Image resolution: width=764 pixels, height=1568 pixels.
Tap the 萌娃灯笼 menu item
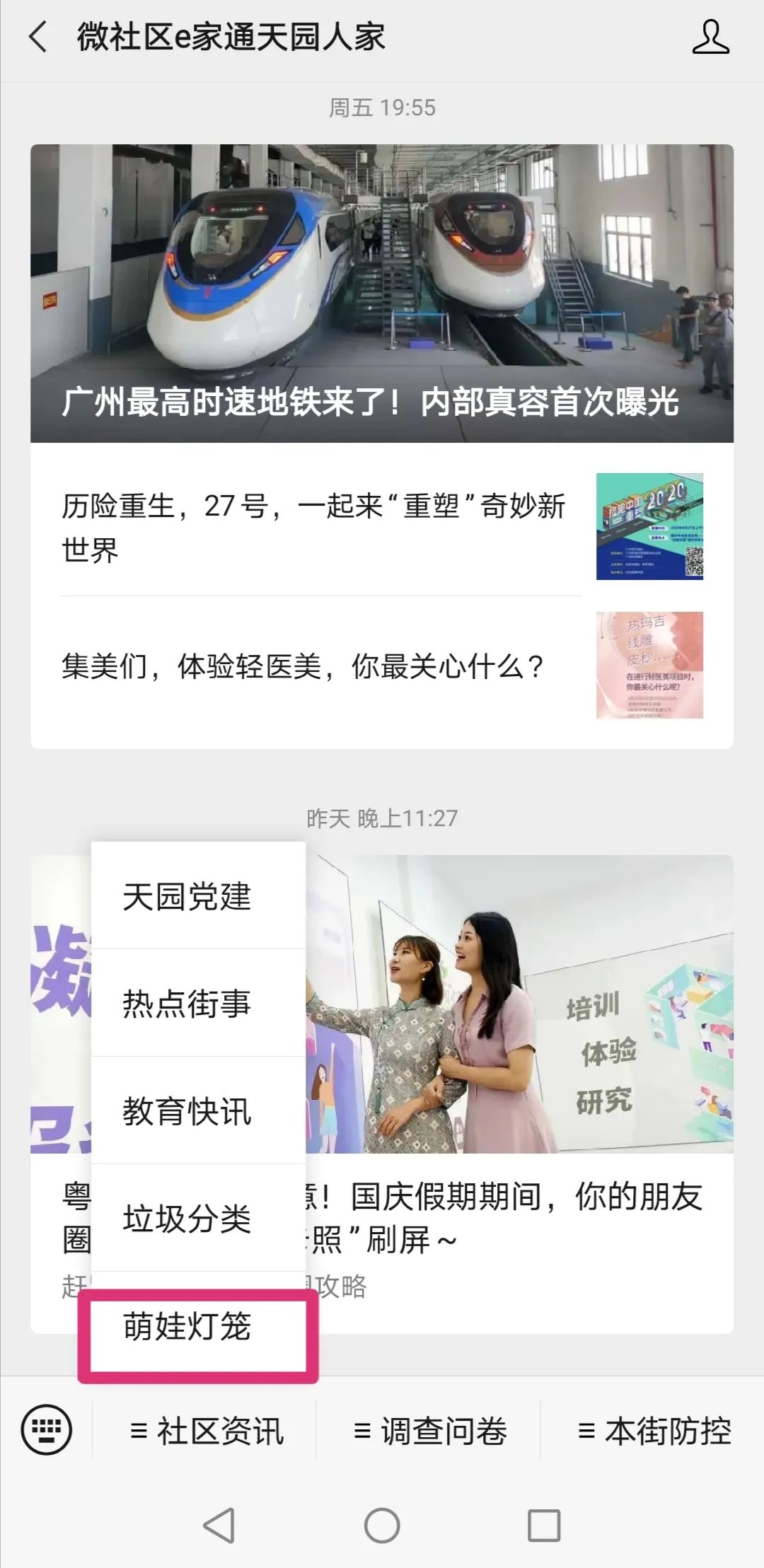coord(187,1327)
